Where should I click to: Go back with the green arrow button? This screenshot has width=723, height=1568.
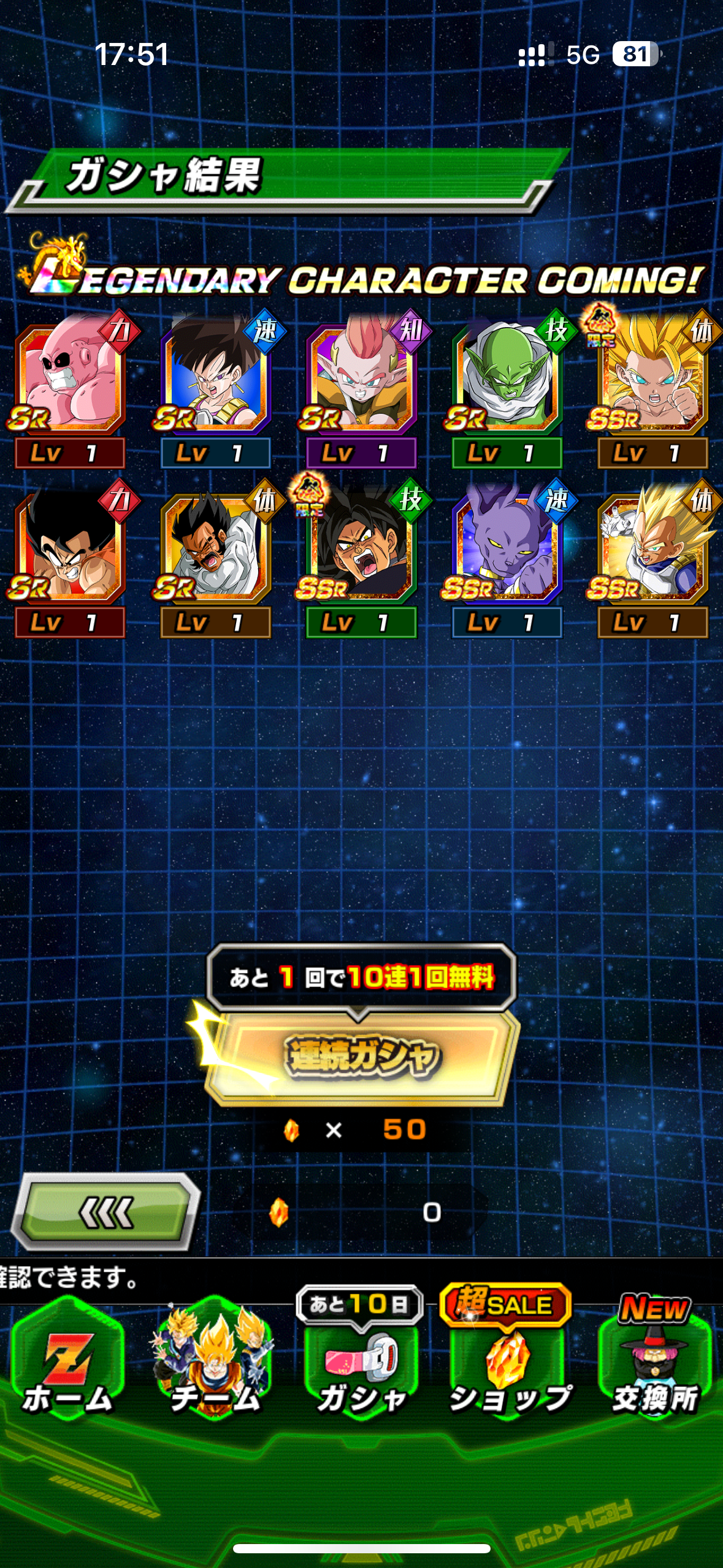pyautogui.click(x=105, y=1212)
